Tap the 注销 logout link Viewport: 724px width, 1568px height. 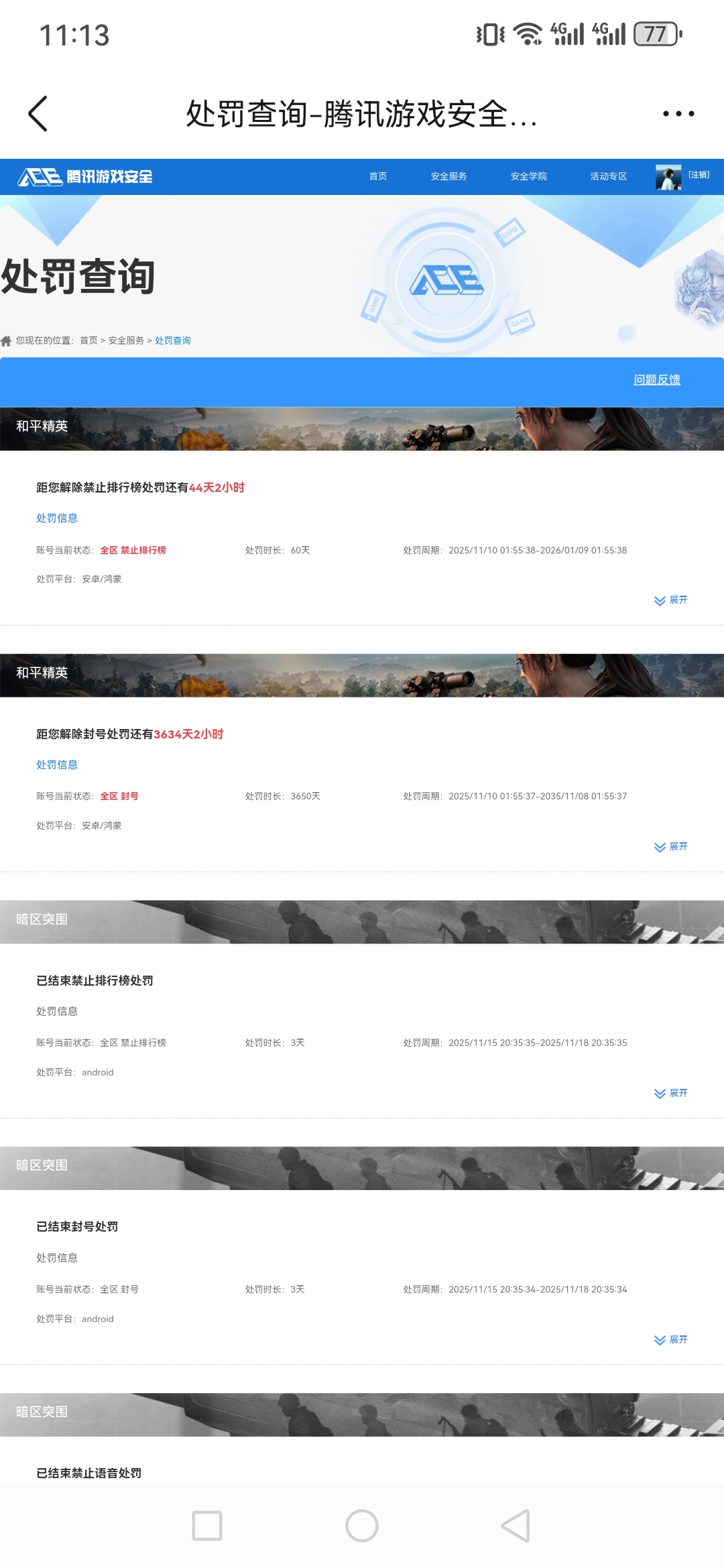[x=699, y=175]
